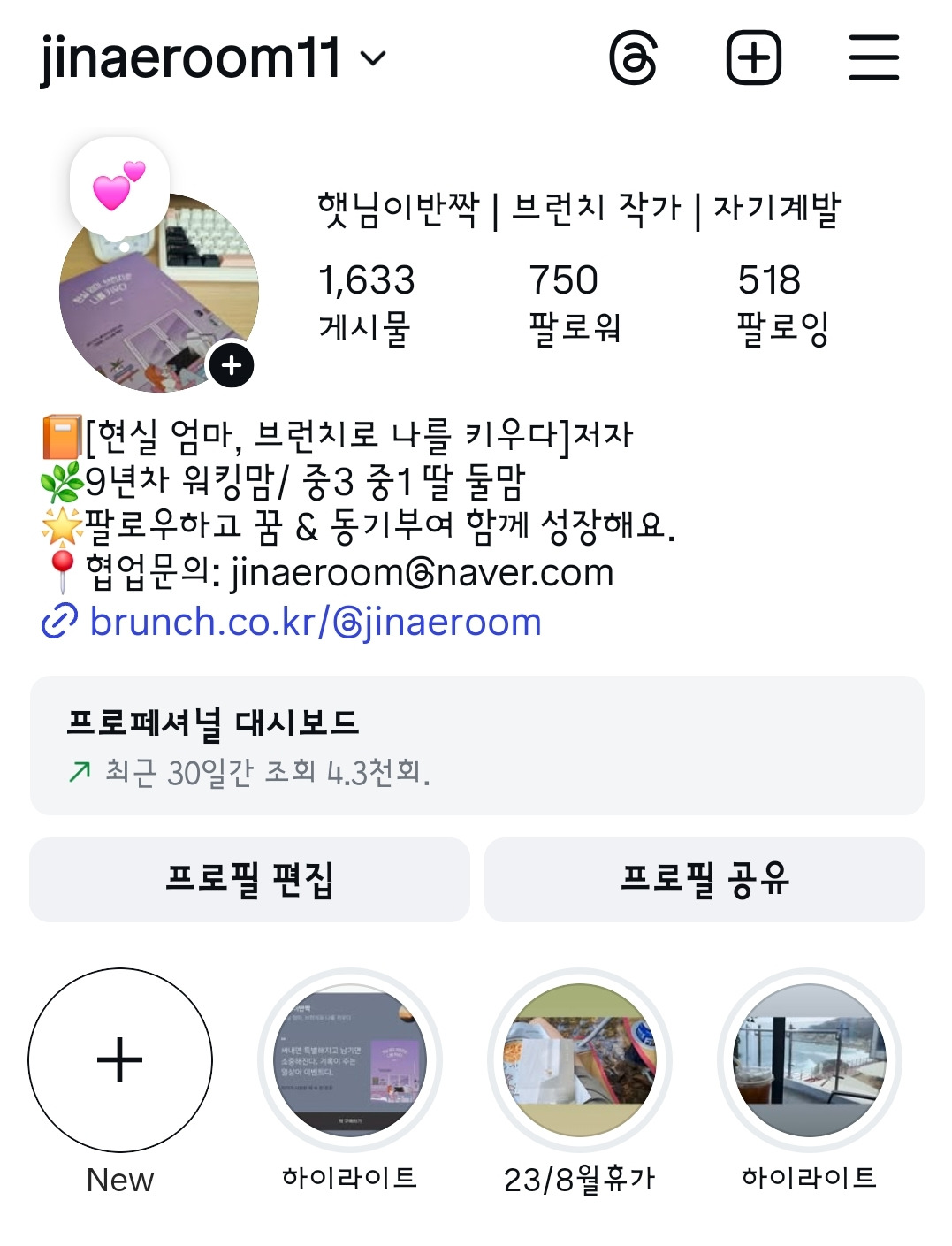Screen dimensions: 952x1246
Task: Open the 518 팔로잉 following list
Action: tap(782, 303)
